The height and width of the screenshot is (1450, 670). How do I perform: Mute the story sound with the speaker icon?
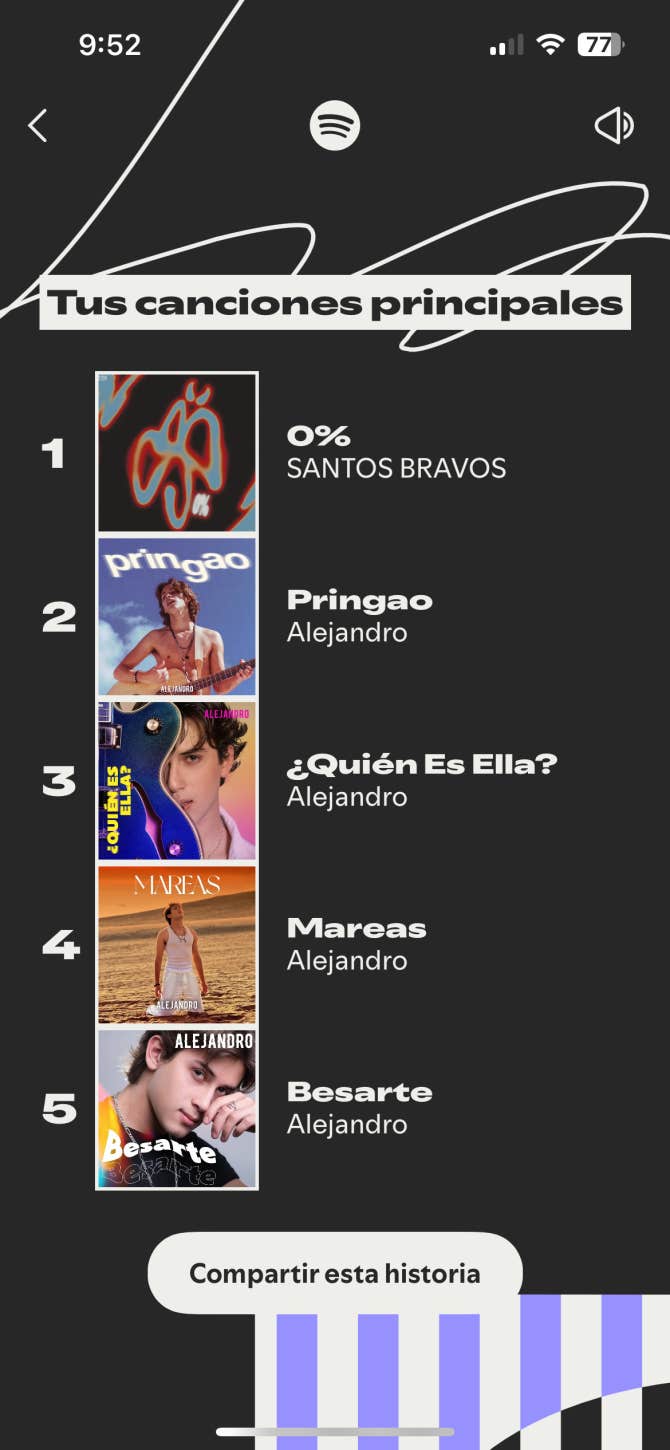pos(613,126)
